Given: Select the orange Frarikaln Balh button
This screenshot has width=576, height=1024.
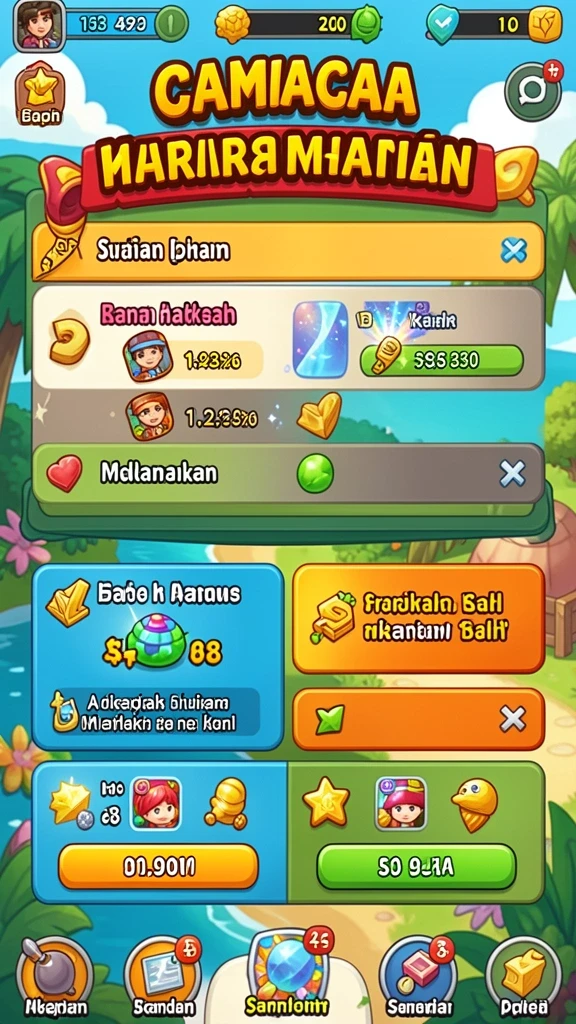Looking at the screenshot, I should tap(419, 618).
